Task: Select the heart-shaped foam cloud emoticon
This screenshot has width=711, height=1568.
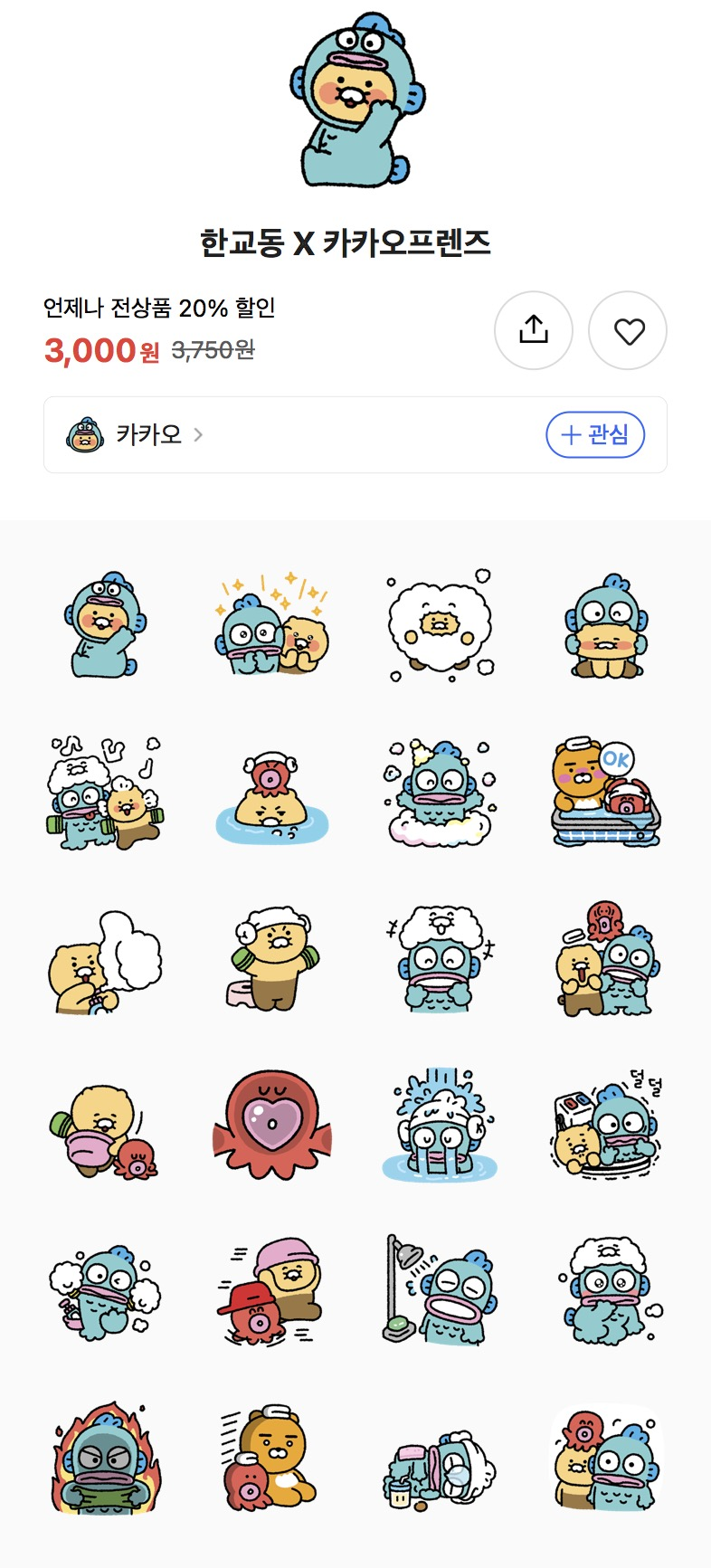Action: pos(440,624)
